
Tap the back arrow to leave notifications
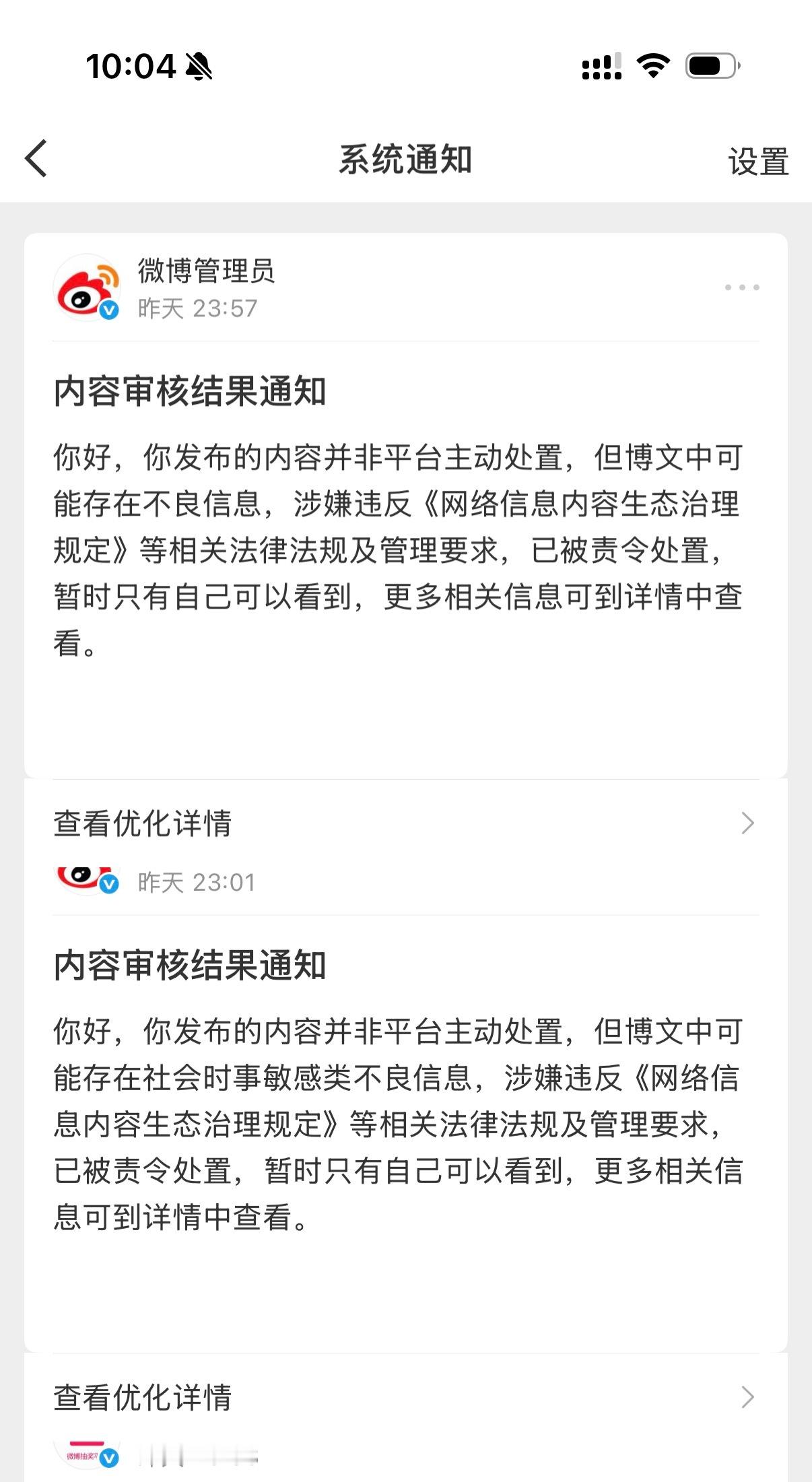[35, 159]
